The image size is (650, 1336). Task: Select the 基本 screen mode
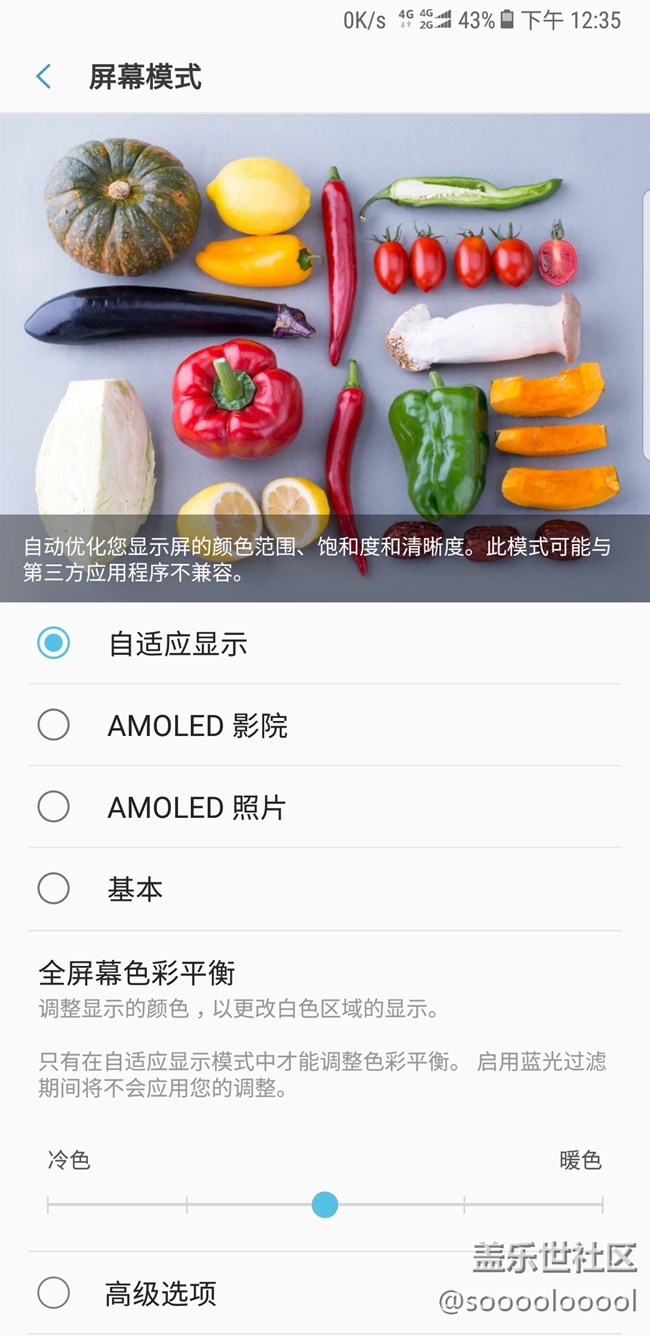tap(54, 889)
